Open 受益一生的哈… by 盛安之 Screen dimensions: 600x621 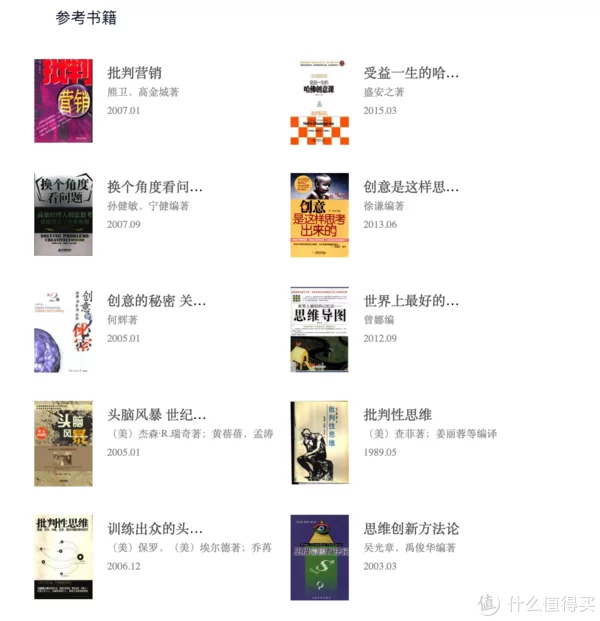(x=411, y=73)
